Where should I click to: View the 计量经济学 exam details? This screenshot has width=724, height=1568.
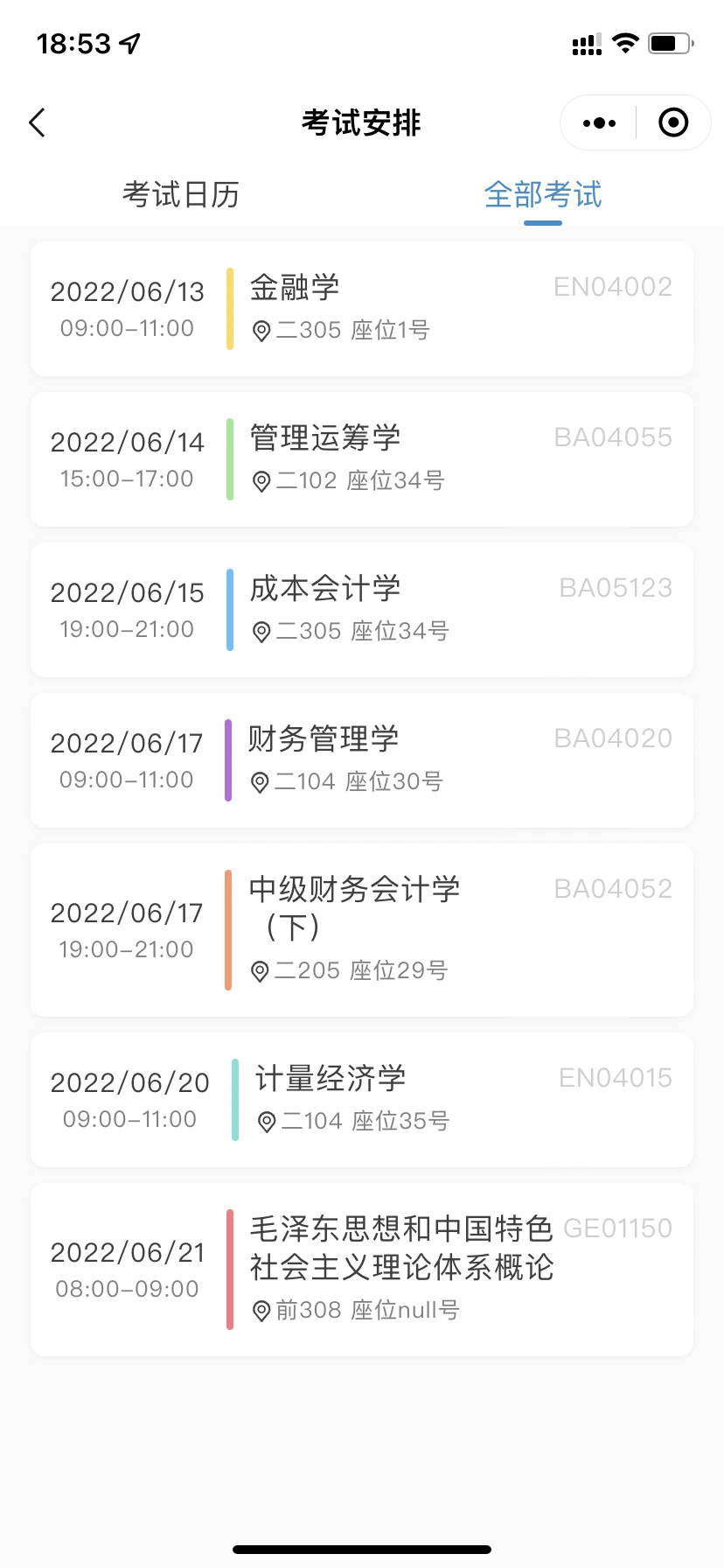pos(362,1100)
